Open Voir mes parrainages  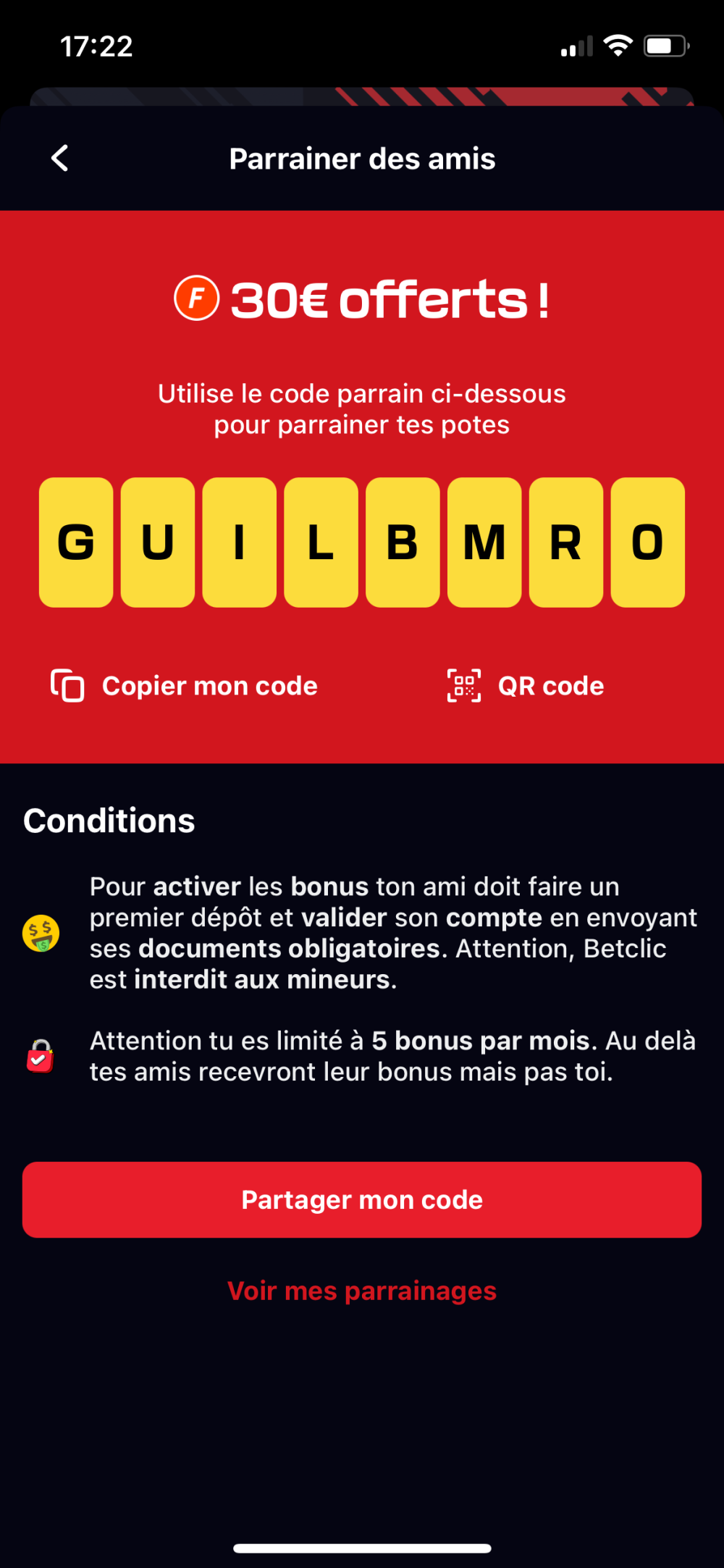click(x=362, y=1291)
